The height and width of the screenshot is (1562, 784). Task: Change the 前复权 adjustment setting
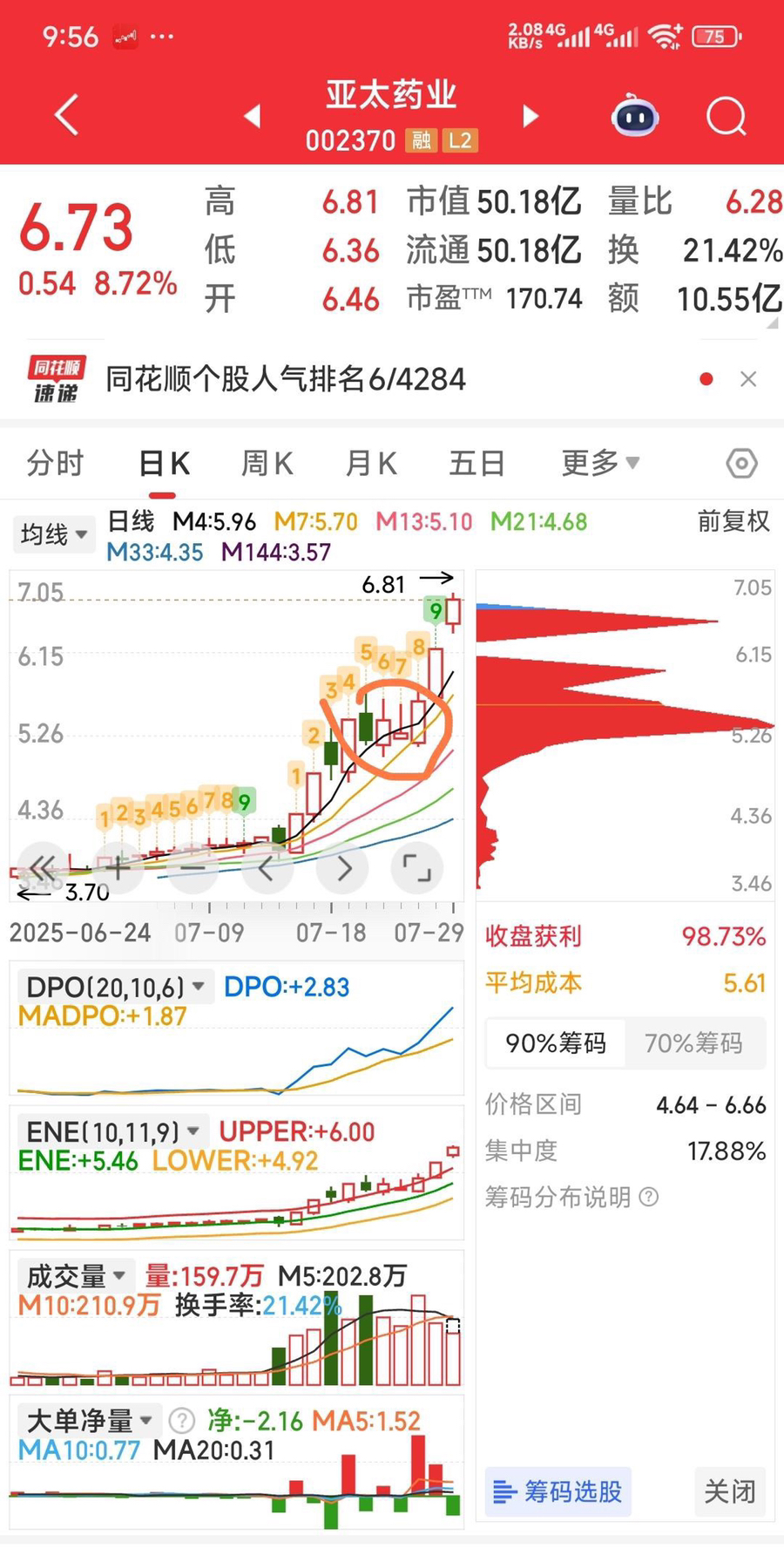[733, 521]
